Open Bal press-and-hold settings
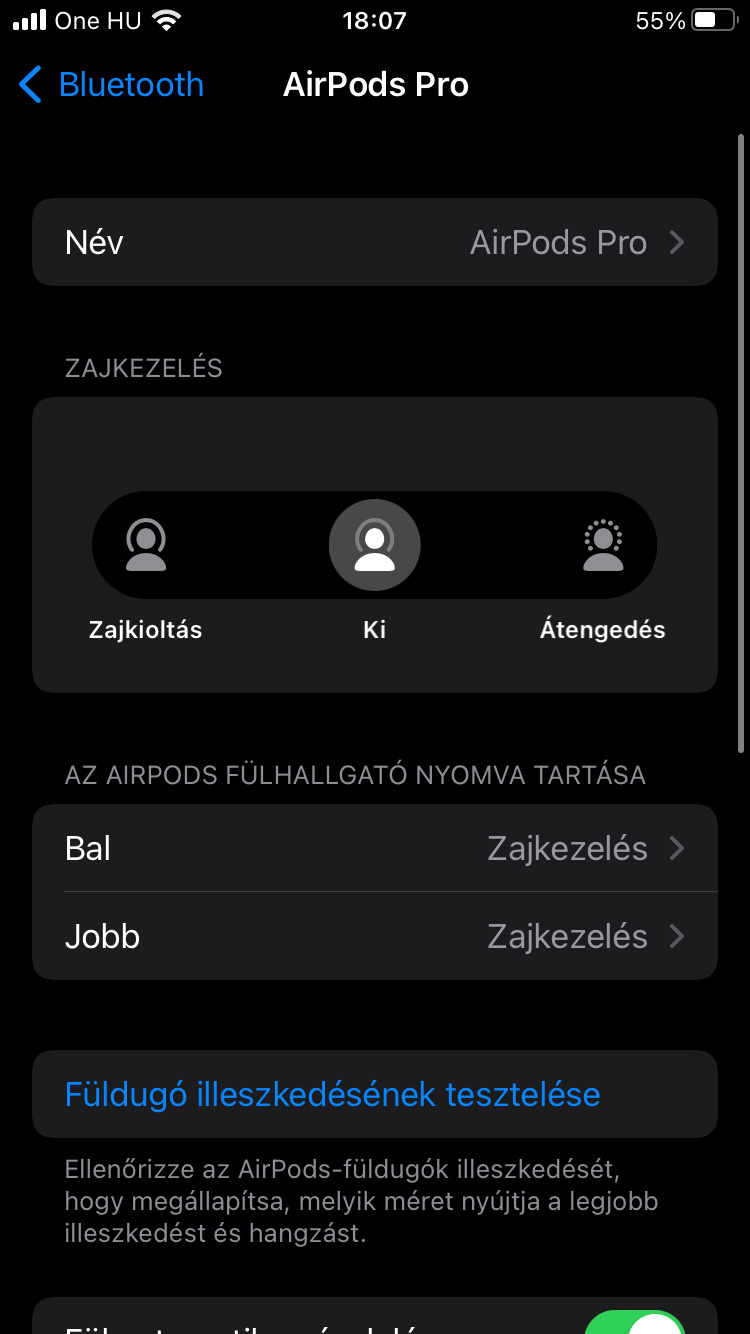 point(375,849)
